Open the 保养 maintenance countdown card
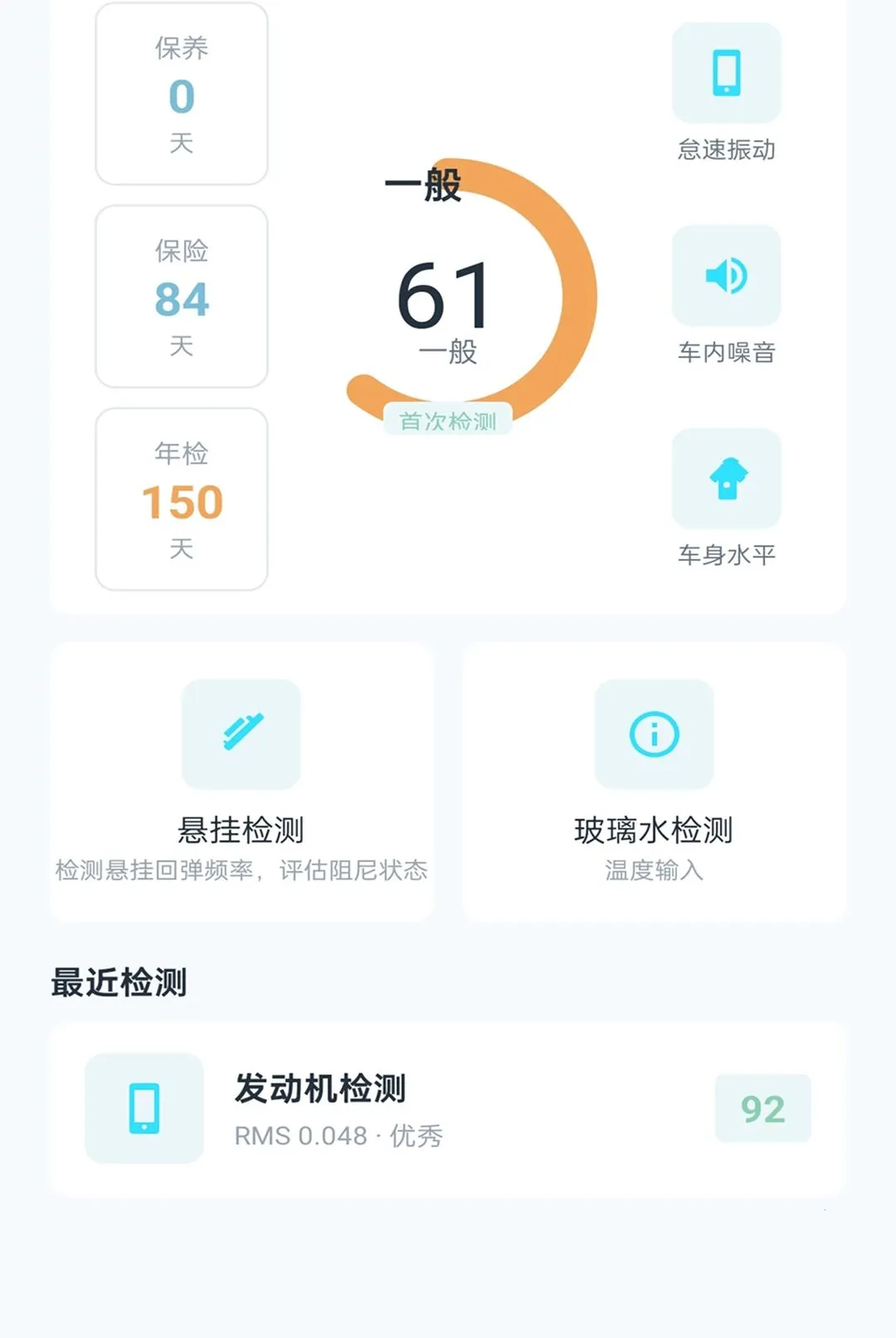The image size is (896, 1338). click(182, 94)
